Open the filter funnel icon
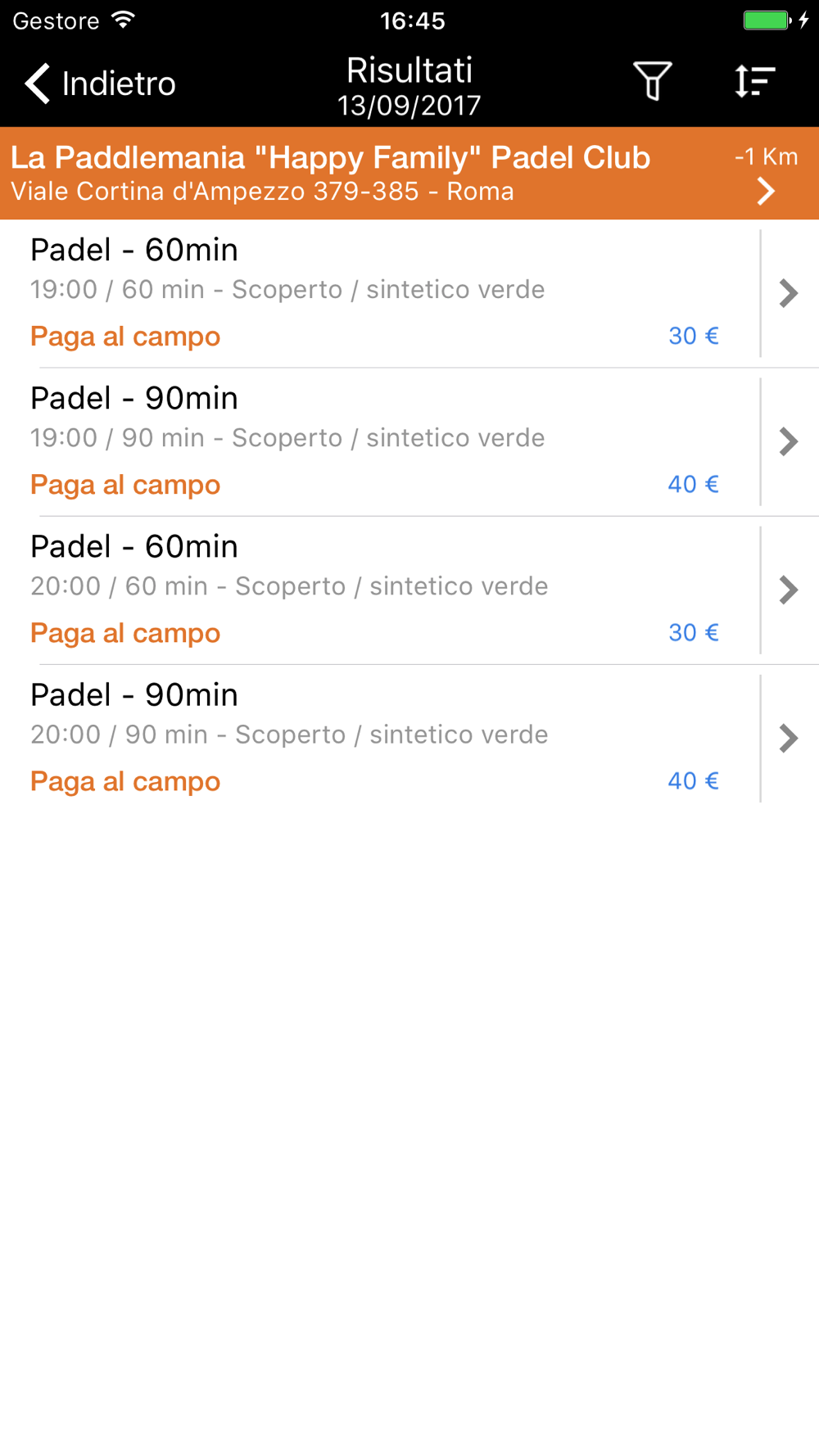Screen dimensions: 819x1456 [x=653, y=81]
